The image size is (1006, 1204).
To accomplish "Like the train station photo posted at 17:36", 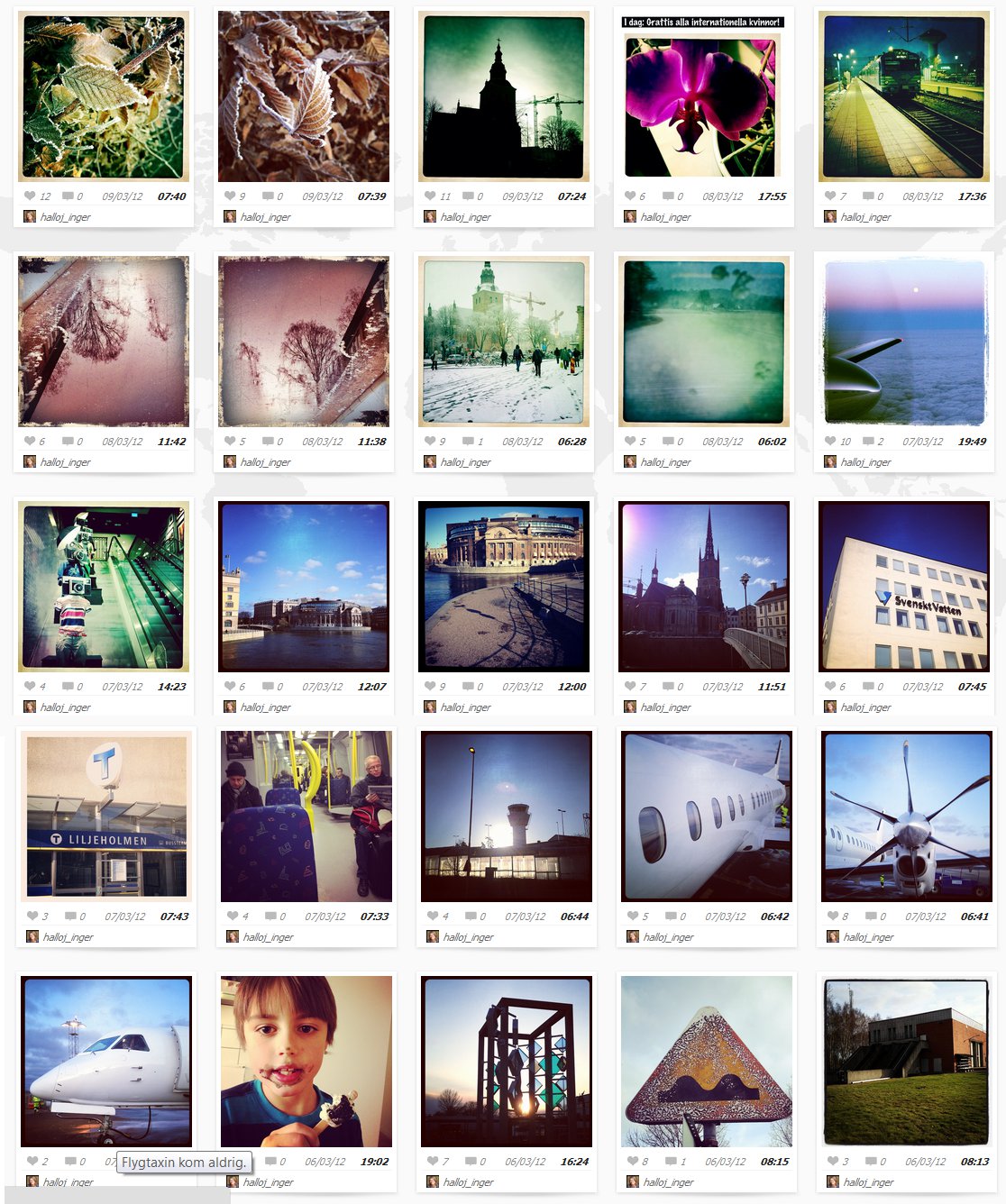I will coord(830,196).
